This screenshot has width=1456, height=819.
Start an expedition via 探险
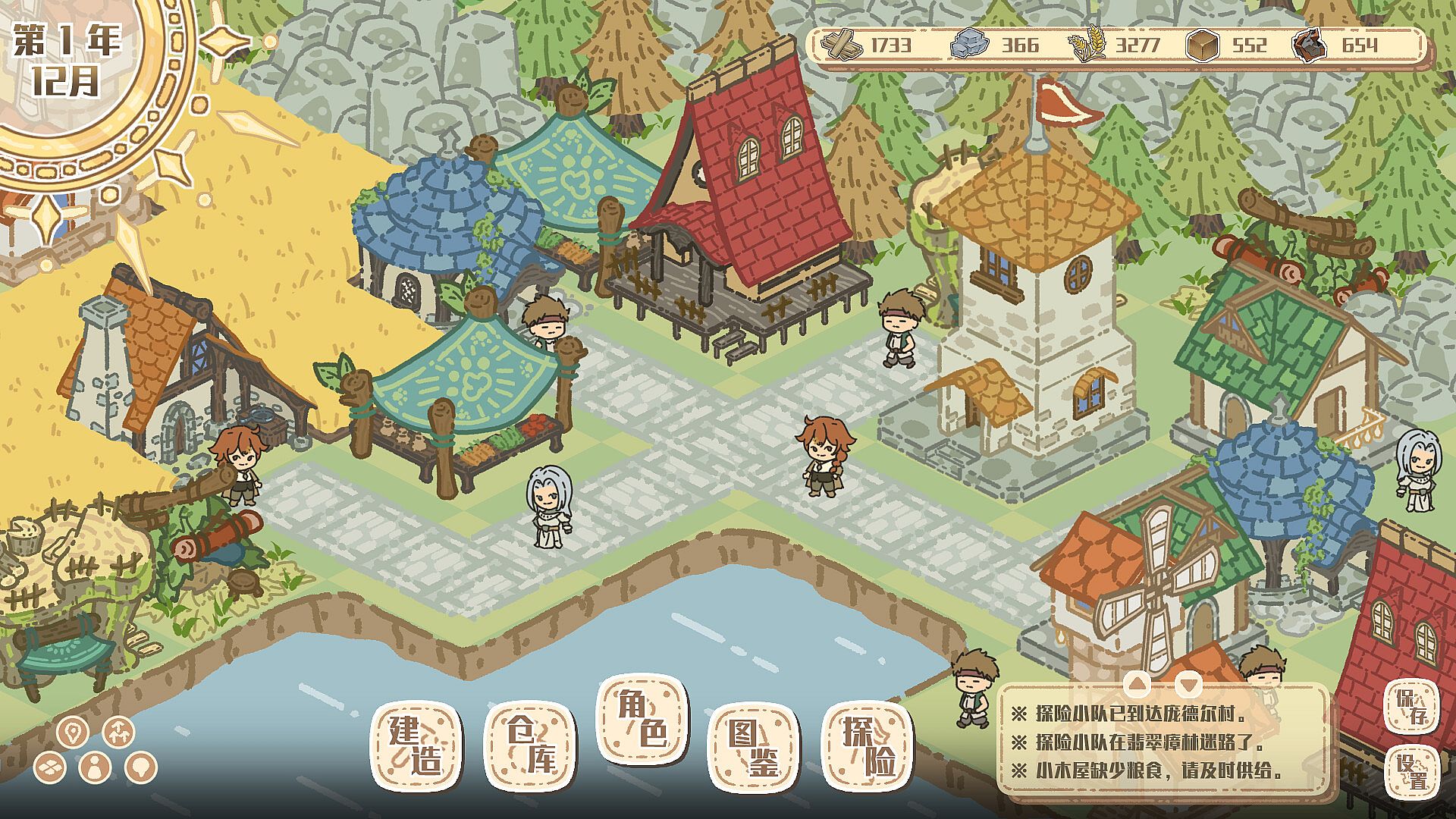tap(868, 746)
